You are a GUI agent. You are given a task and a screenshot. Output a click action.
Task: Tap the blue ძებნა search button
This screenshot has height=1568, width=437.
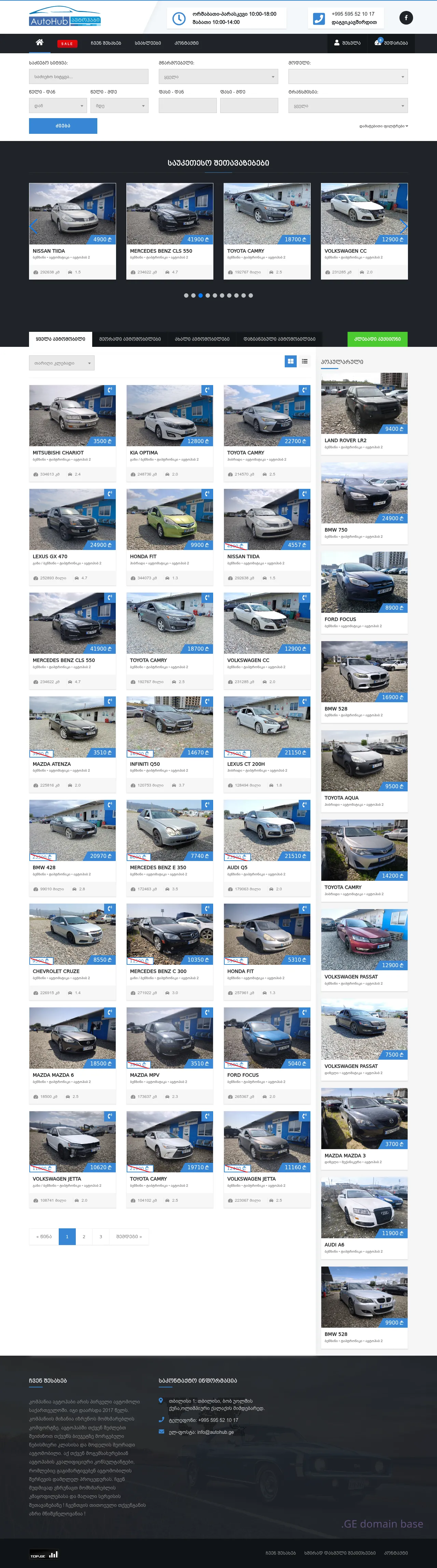pyautogui.click(x=63, y=125)
